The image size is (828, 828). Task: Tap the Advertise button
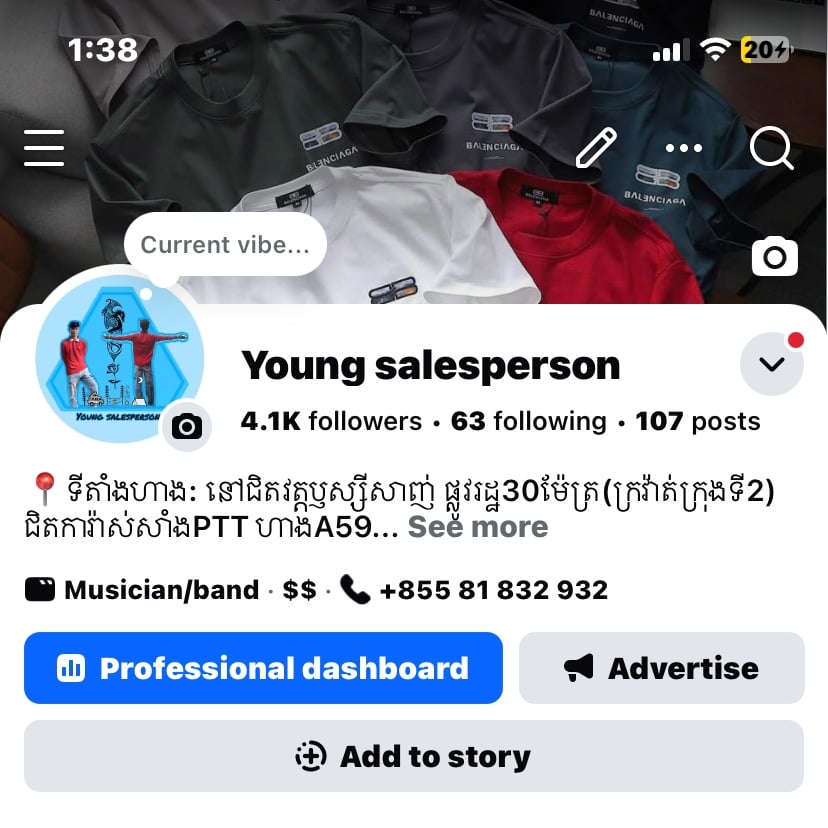[x=661, y=668]
